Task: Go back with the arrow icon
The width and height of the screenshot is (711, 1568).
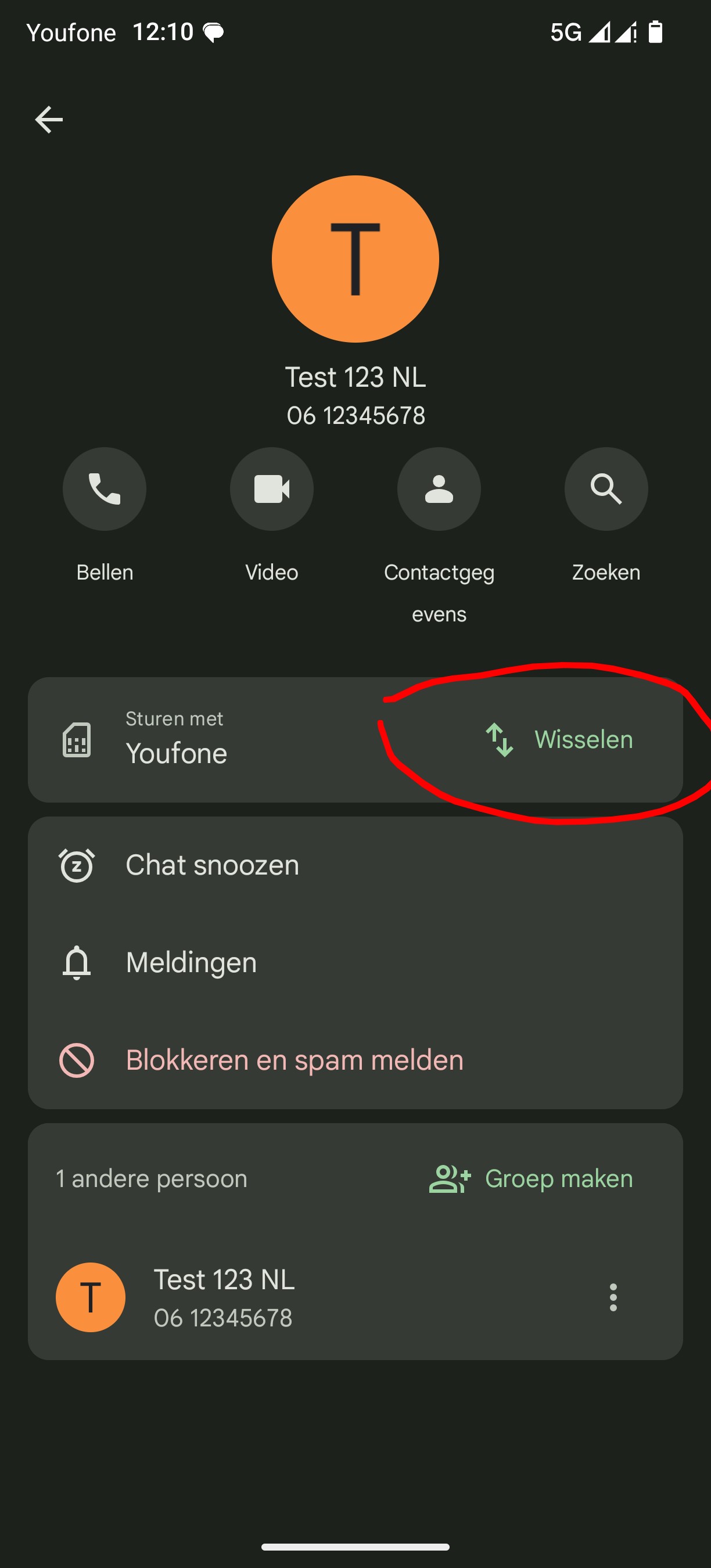Action: pyautogui.click(x=49, y=119)
